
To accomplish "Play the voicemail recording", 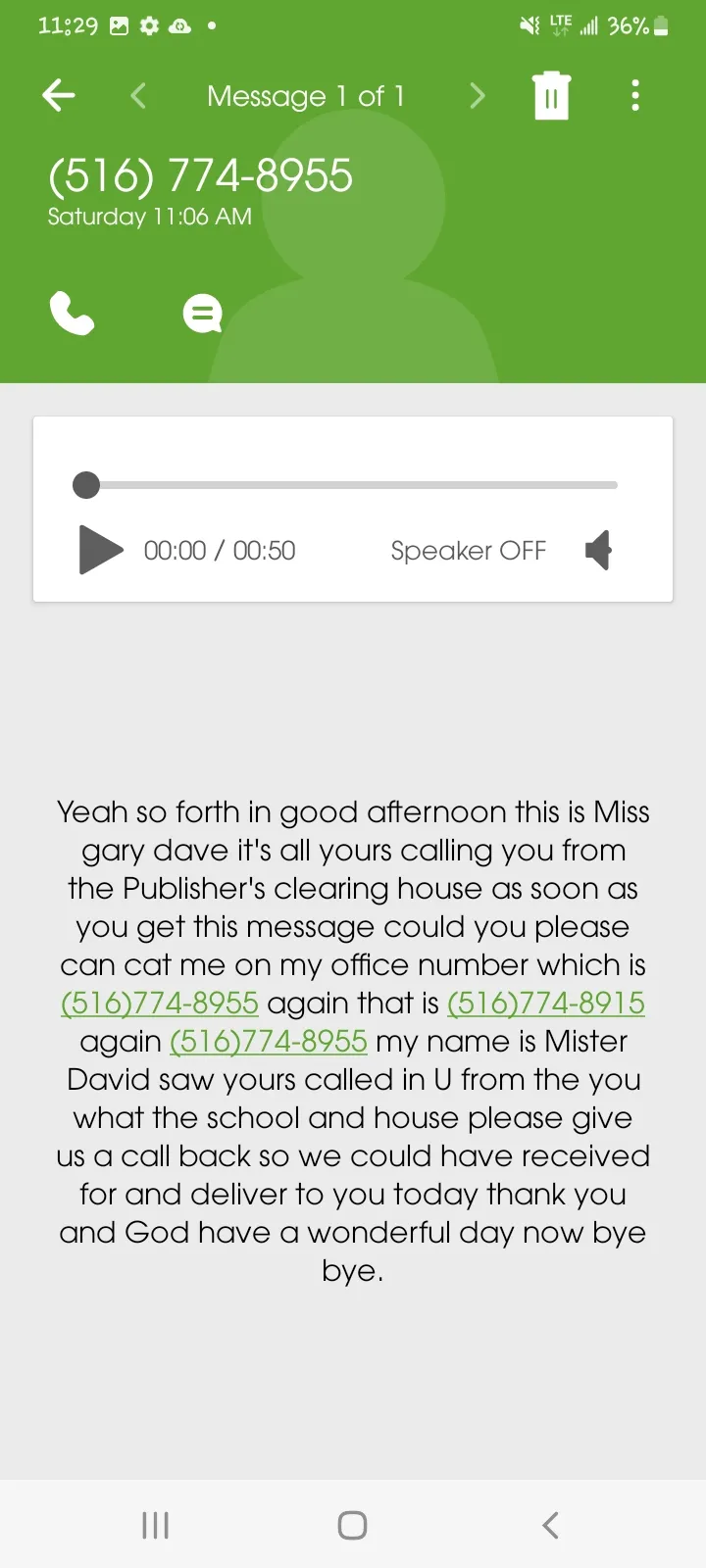I will [101, 550].
